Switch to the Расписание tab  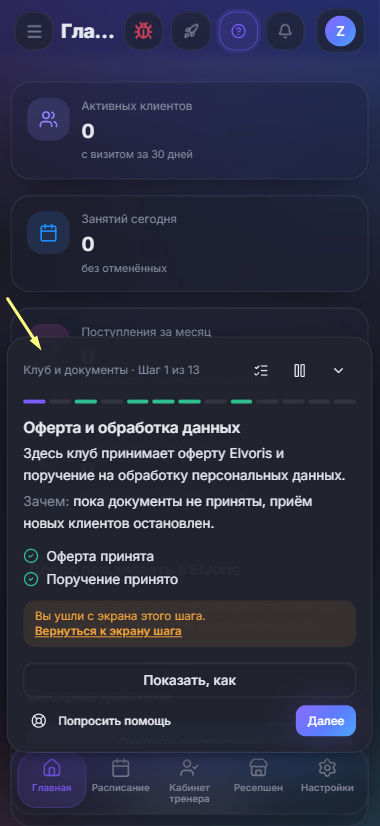(x=121, y=778)
